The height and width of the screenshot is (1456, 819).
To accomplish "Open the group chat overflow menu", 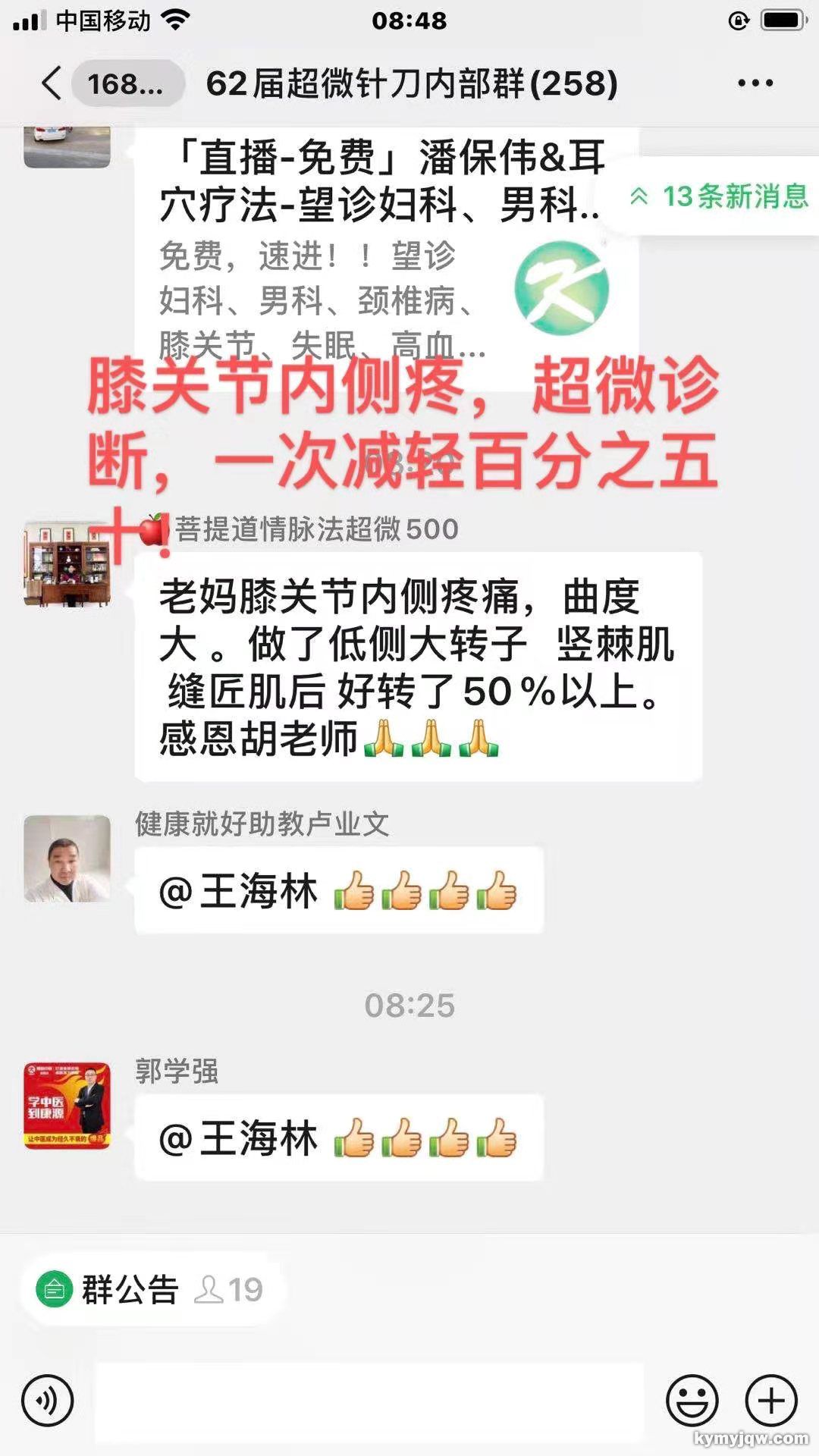I will (x=755, y=83).
